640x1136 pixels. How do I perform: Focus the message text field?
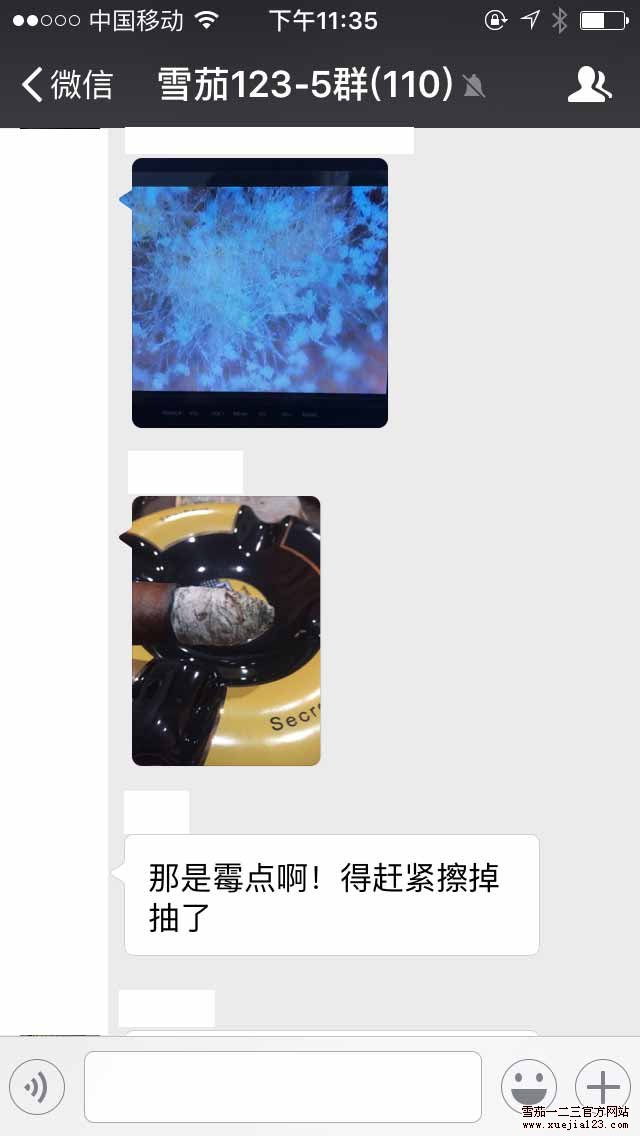(282, 1087)
